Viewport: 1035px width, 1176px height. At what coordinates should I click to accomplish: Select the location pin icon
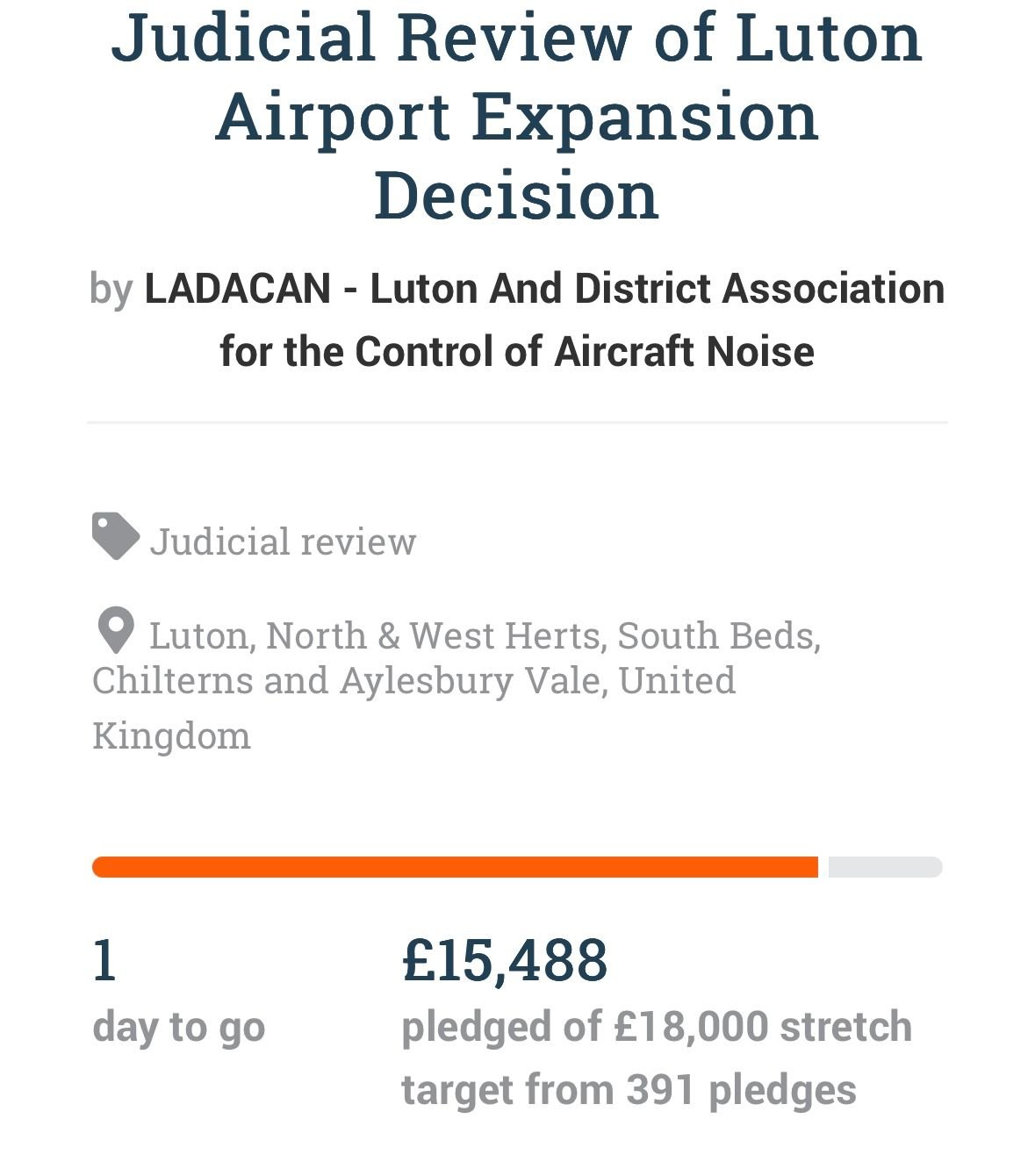click(115, 630)
